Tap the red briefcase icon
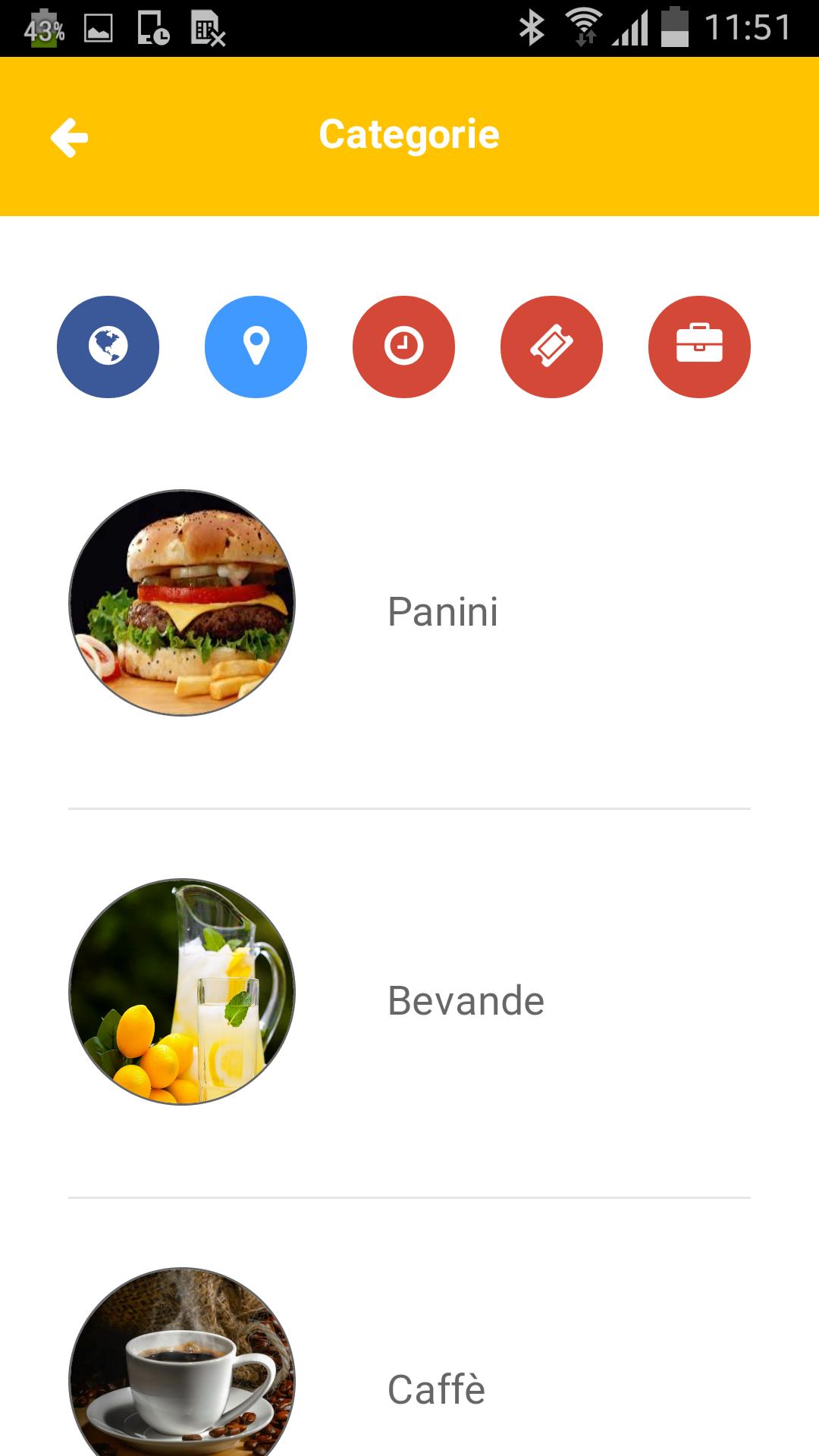The height and width of the screenshot is (1456, 819). [699, 347]
